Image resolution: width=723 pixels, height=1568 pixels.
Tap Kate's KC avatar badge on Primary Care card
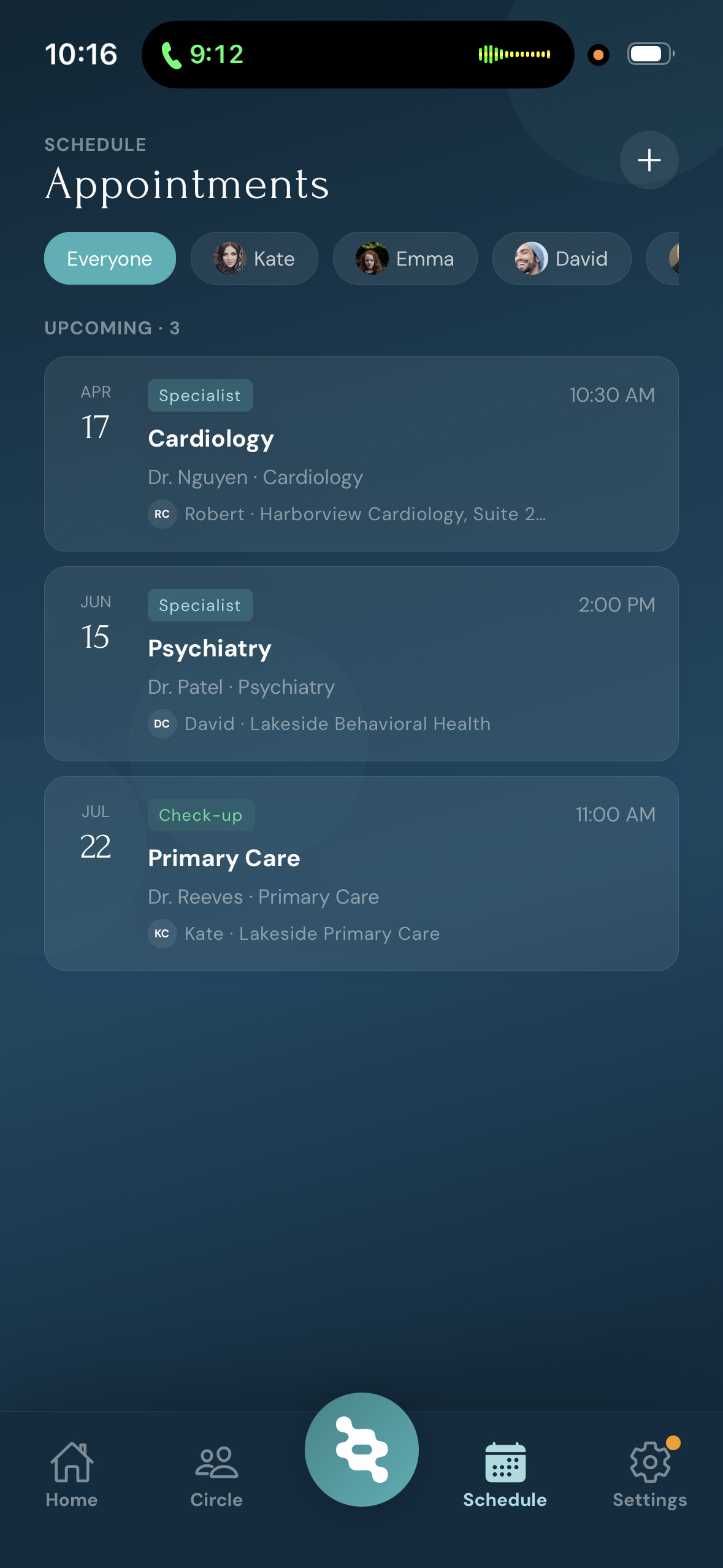click(x=162, y=934)
